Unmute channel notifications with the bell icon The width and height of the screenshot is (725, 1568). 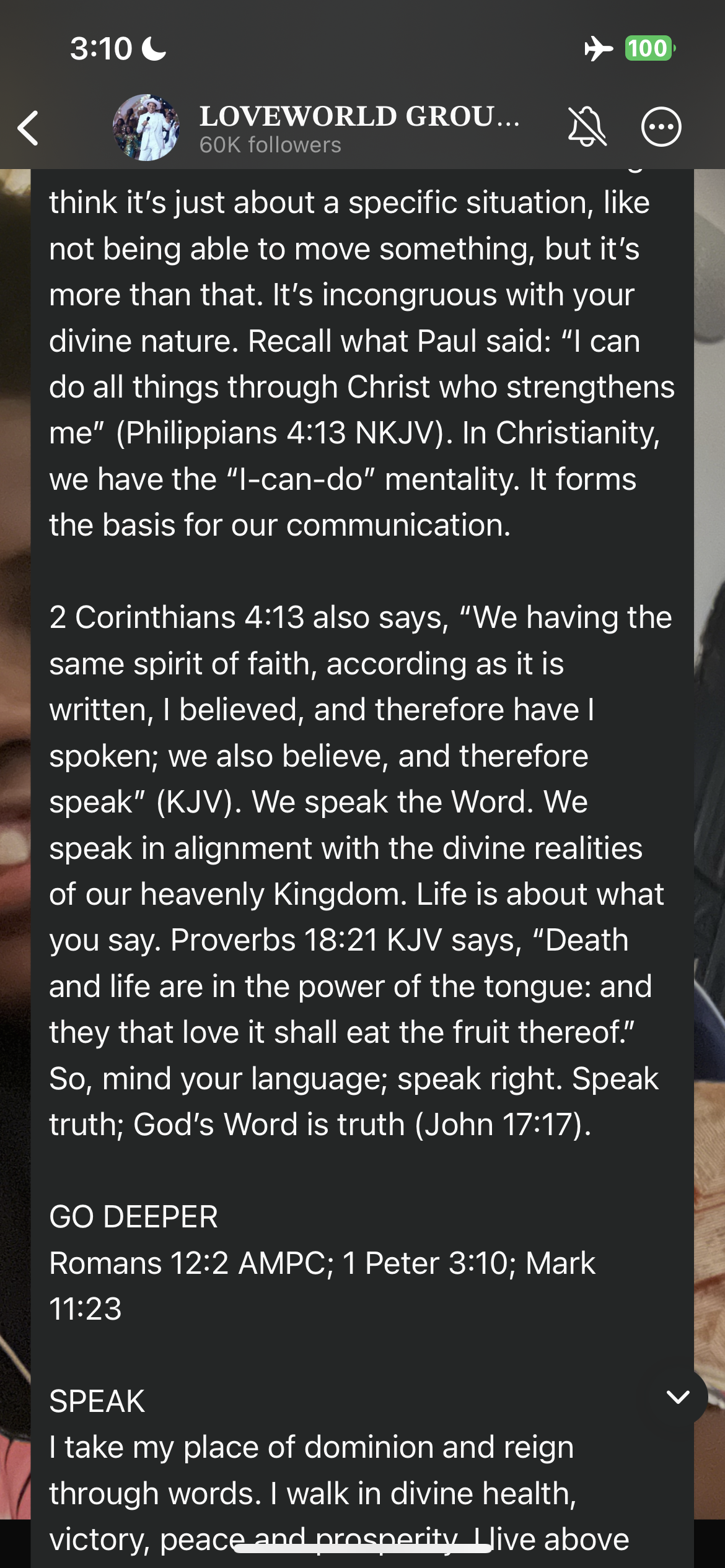[x=587, y=127]
